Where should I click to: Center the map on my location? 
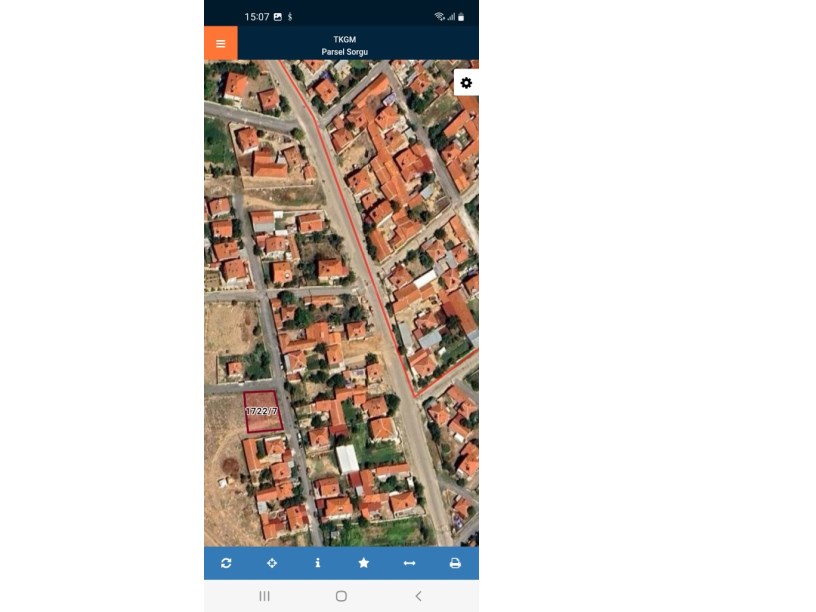(272, 563)
